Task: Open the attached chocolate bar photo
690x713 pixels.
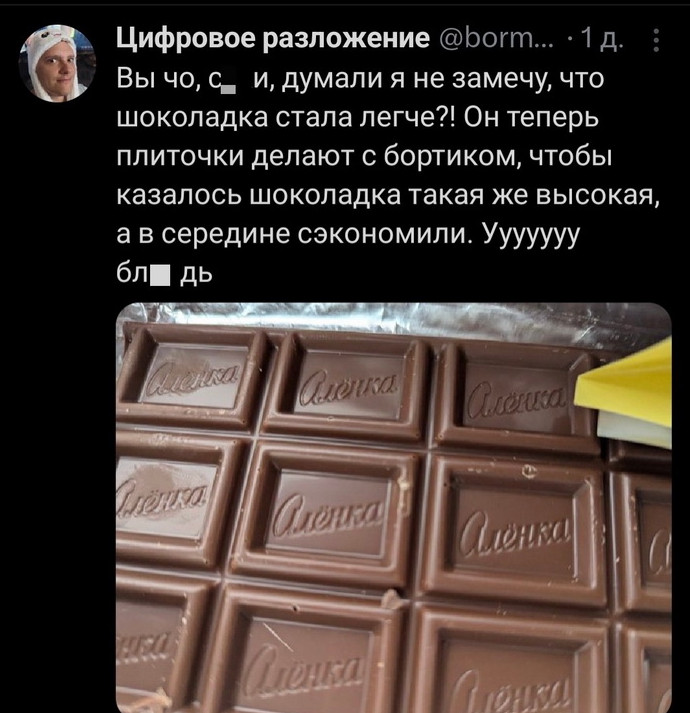Action: [394, 507]
